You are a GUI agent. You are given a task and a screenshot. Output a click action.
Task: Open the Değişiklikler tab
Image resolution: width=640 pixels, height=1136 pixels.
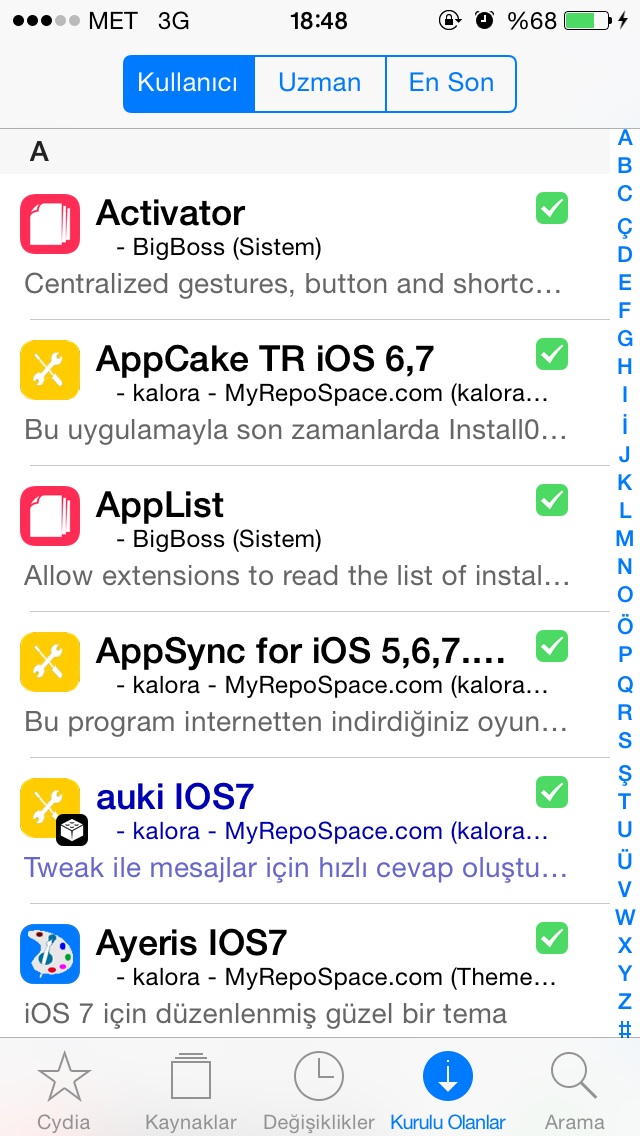(319, 1090)
